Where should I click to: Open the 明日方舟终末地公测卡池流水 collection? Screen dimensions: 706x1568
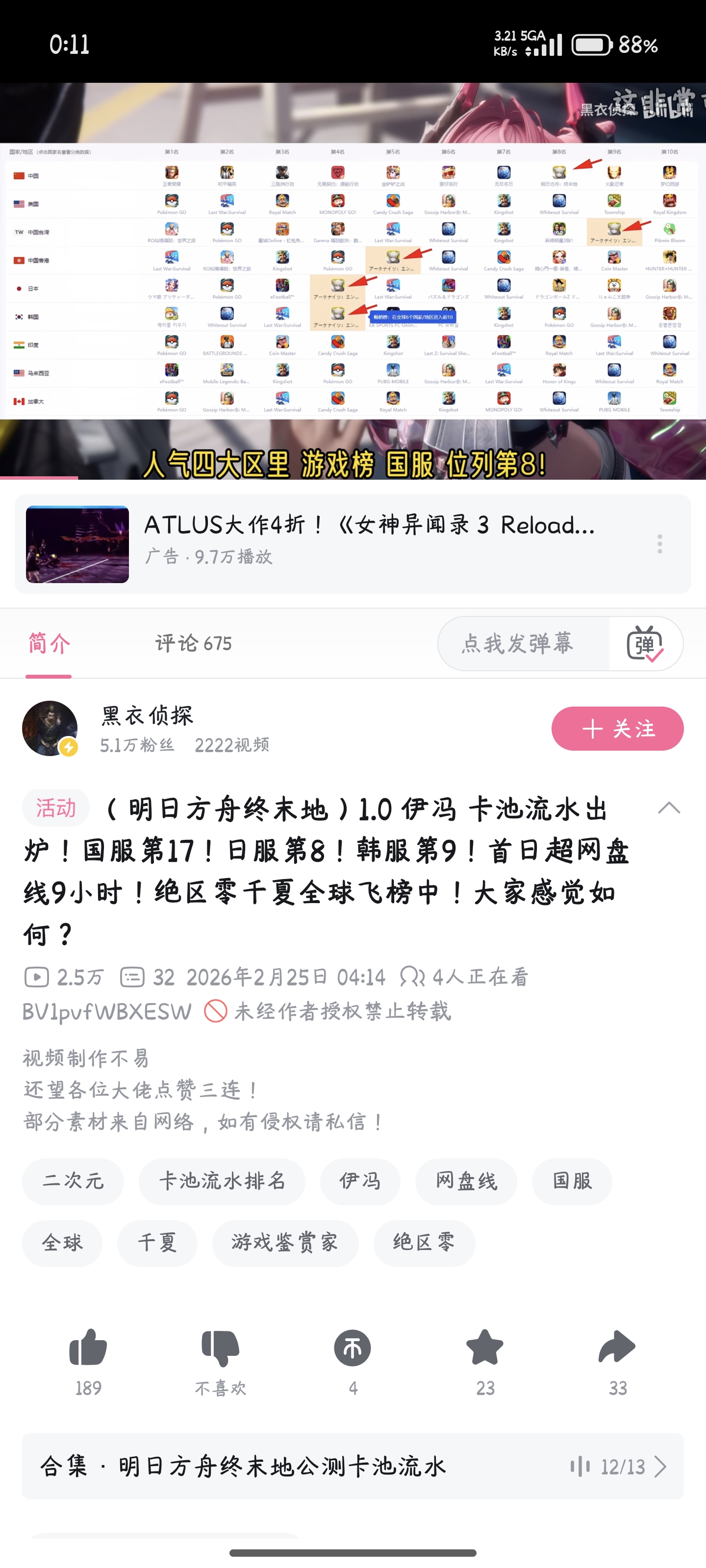[x=353, y=1466]
